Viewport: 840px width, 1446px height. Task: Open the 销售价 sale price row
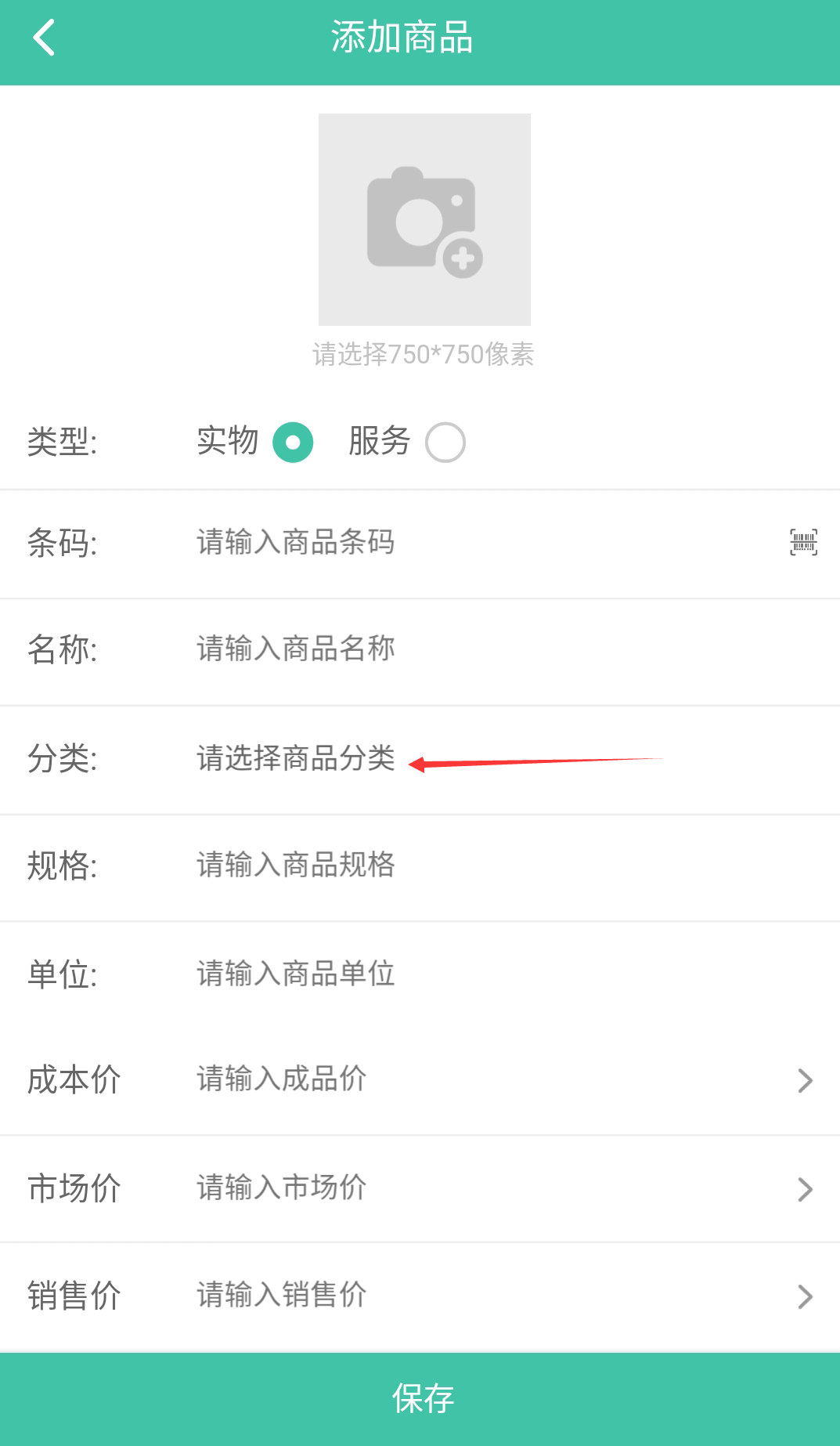pyautogui.click(x=420, y=1296)
